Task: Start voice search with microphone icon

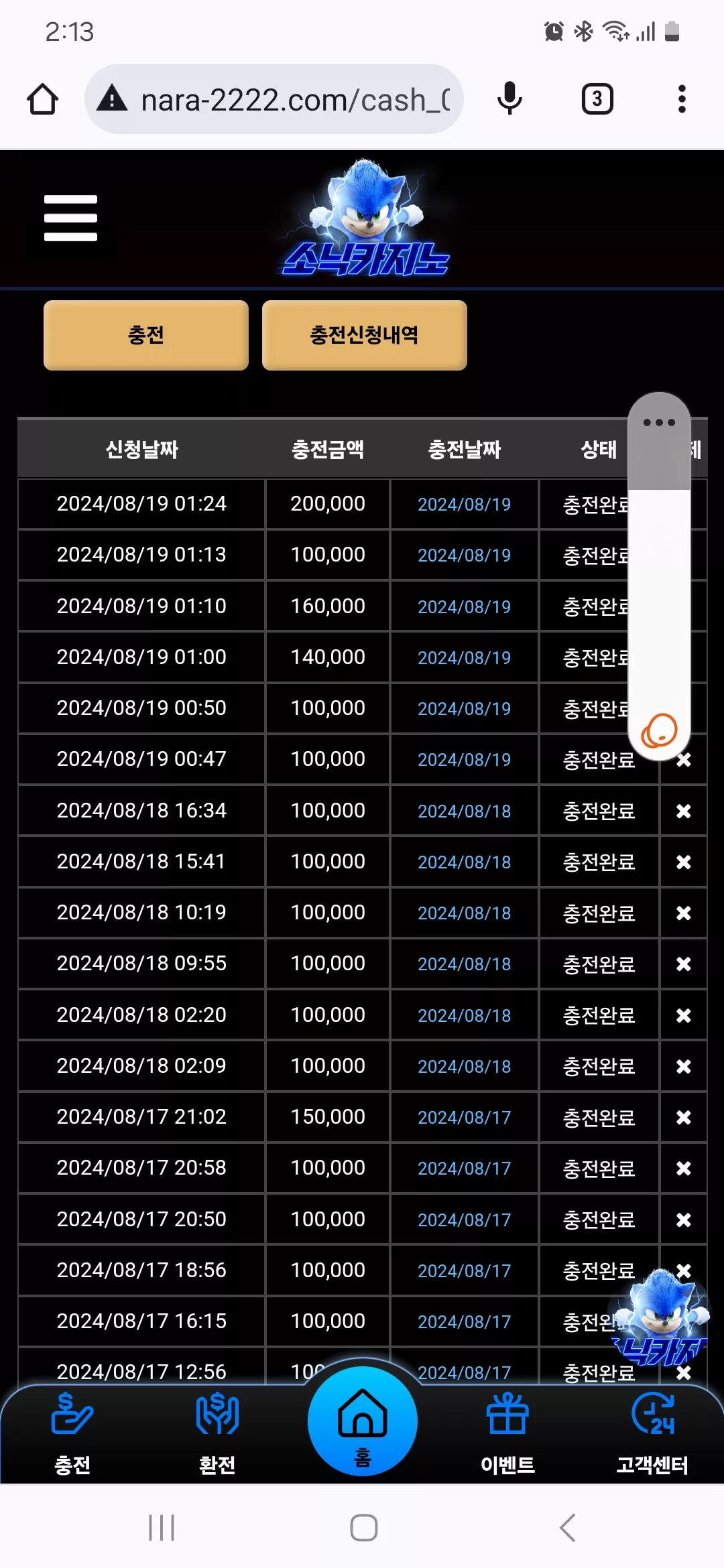Action: pos(509,99)
